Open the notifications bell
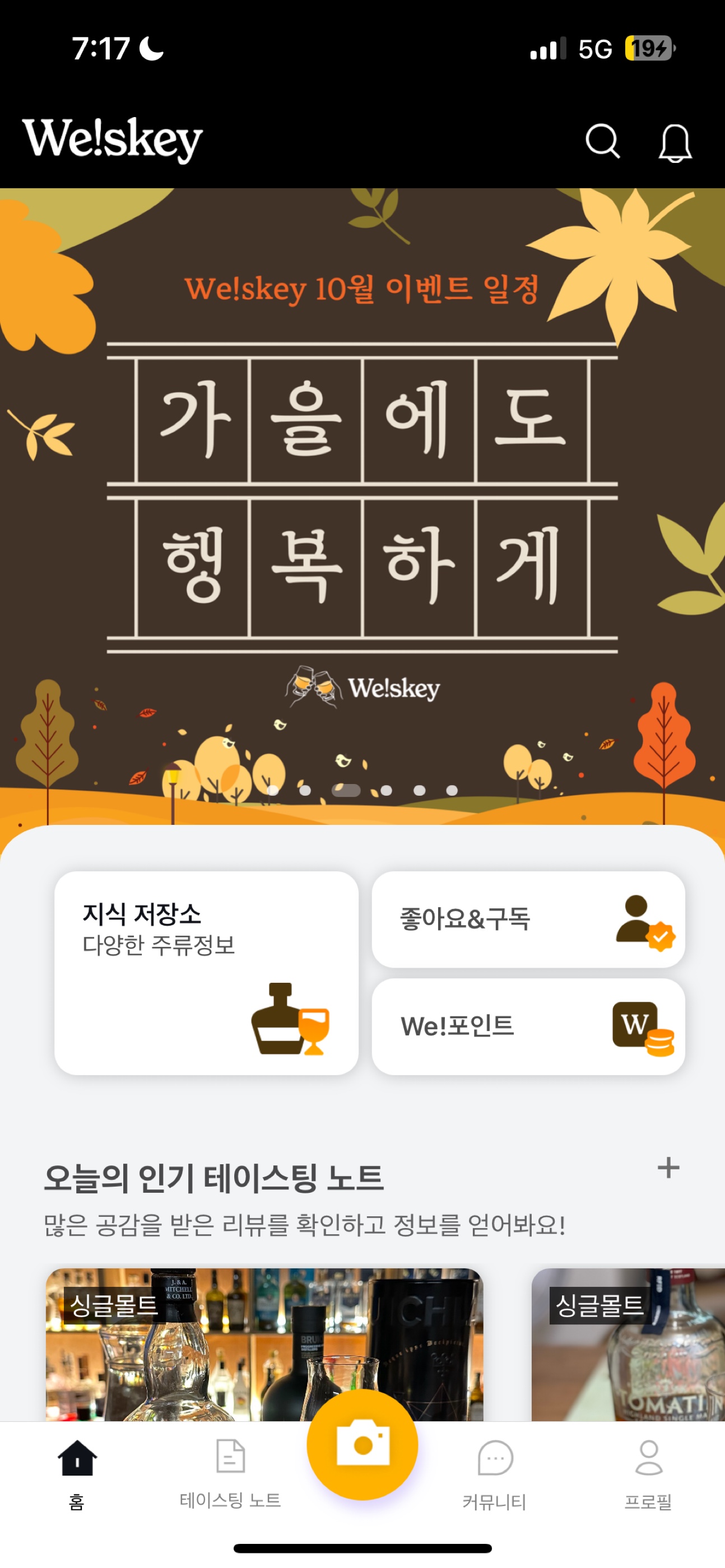725x1568 pixels. click(x=675, y=143)
